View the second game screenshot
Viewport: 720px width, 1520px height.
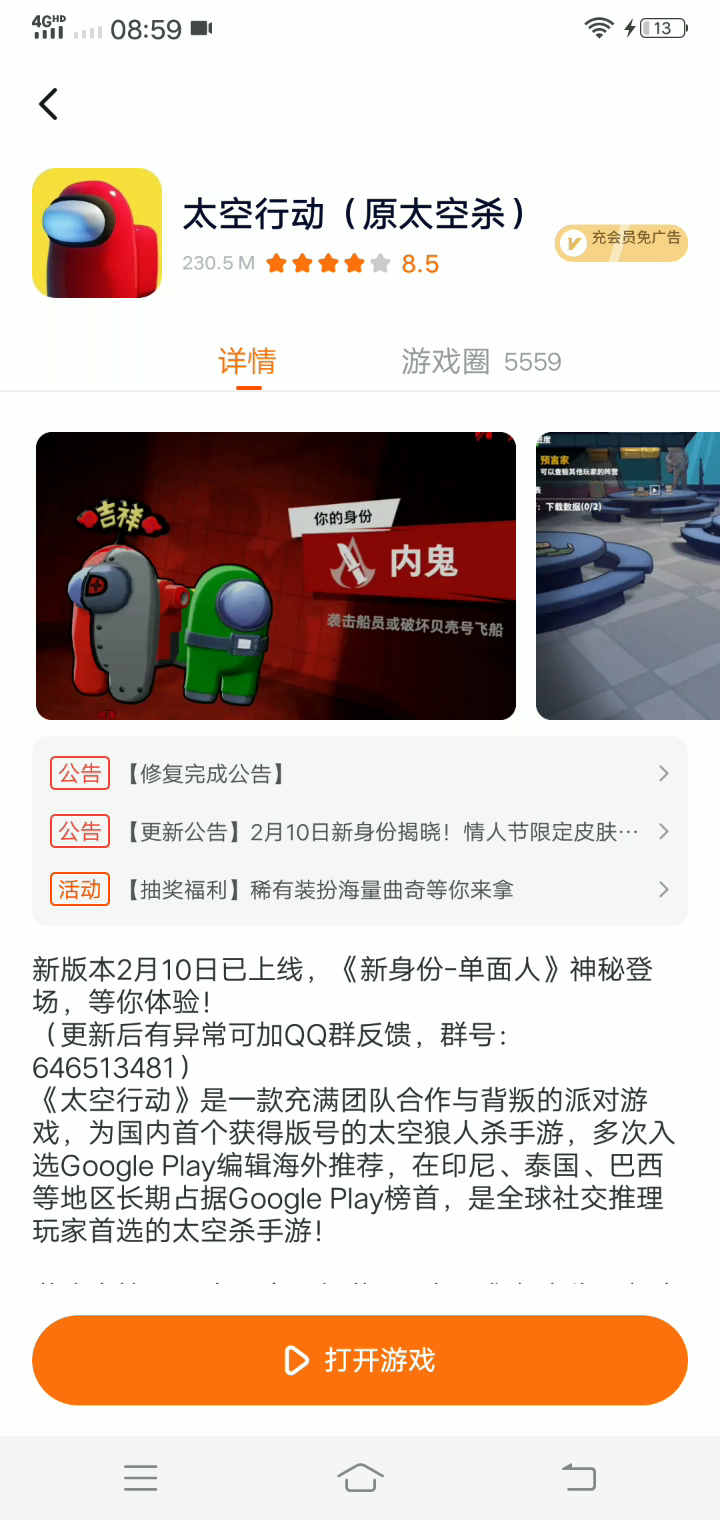(x=628, y=576)
